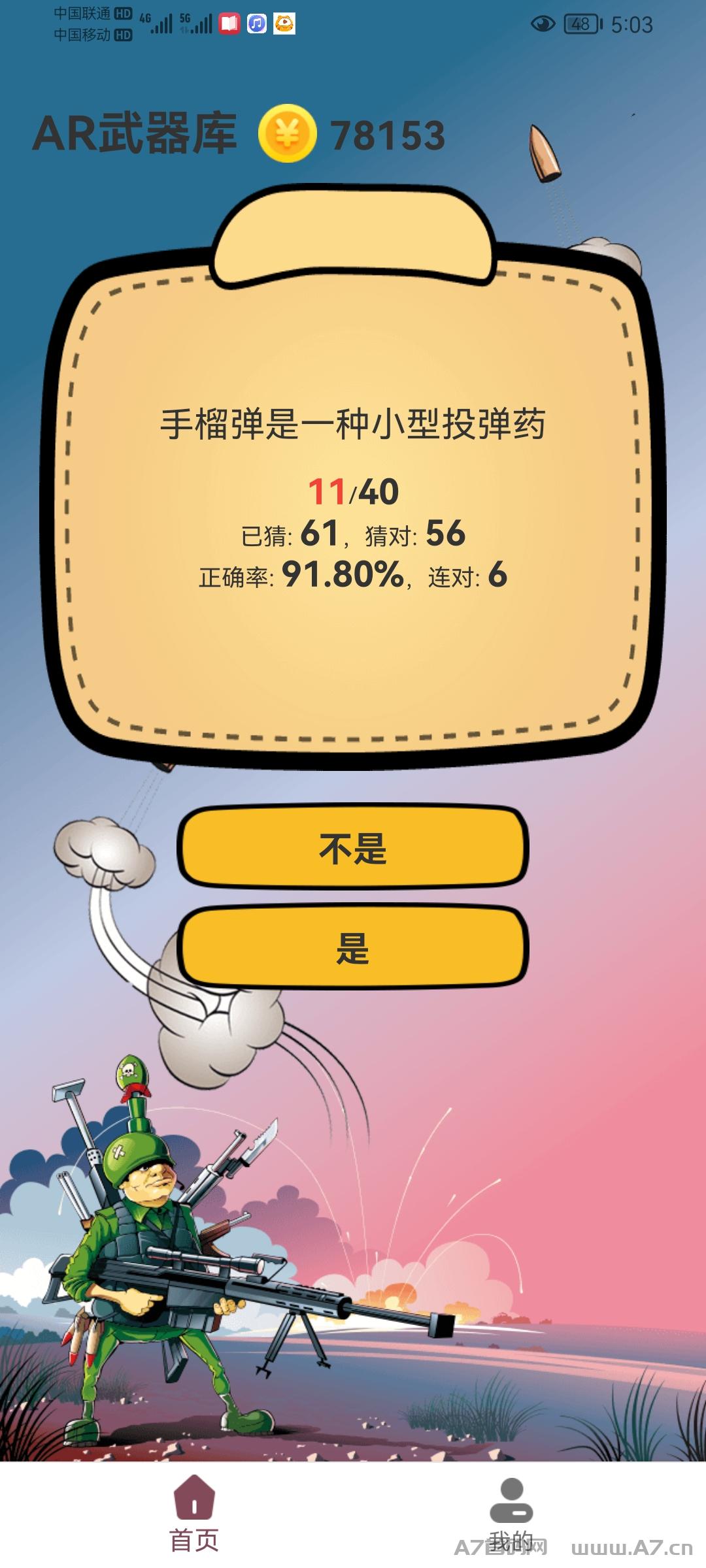706x1568 pixels.
Task: Choose the 是 answer button
Action: 352,947
